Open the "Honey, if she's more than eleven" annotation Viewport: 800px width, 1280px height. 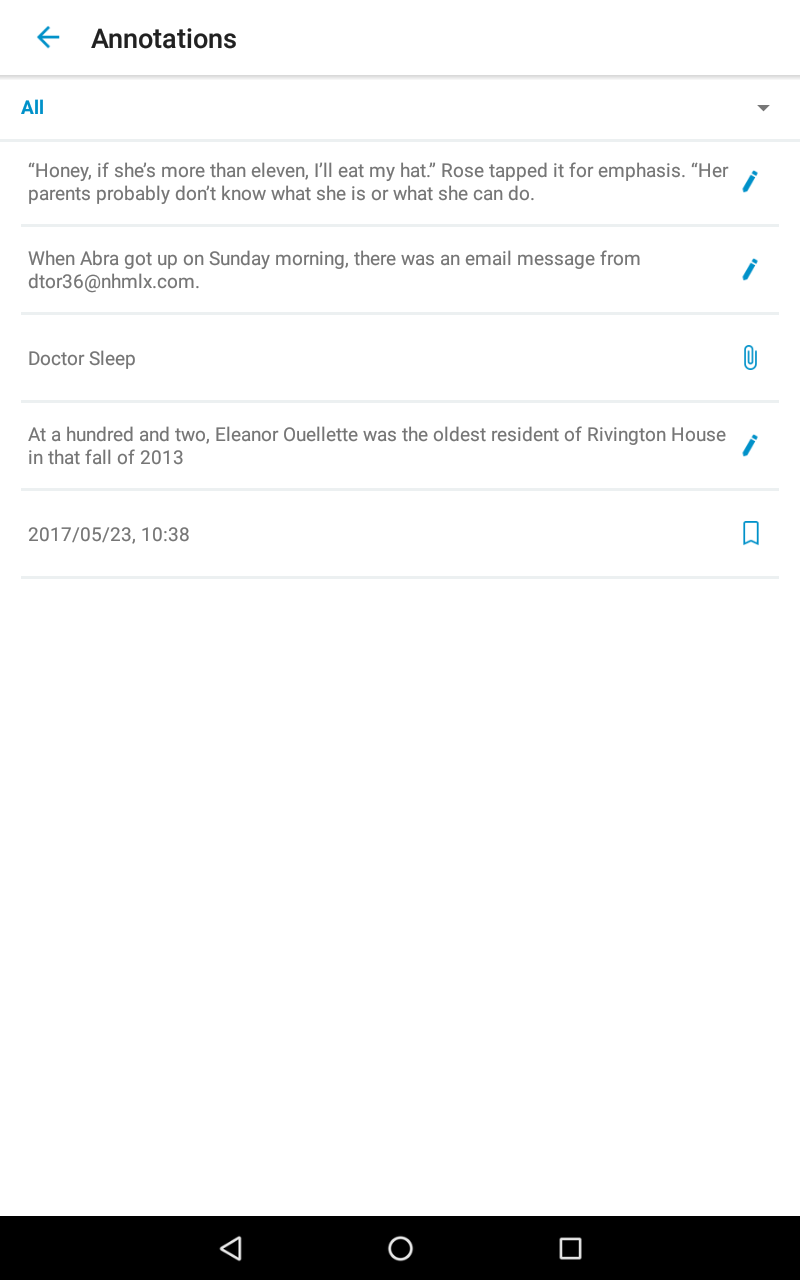[400, 182]
